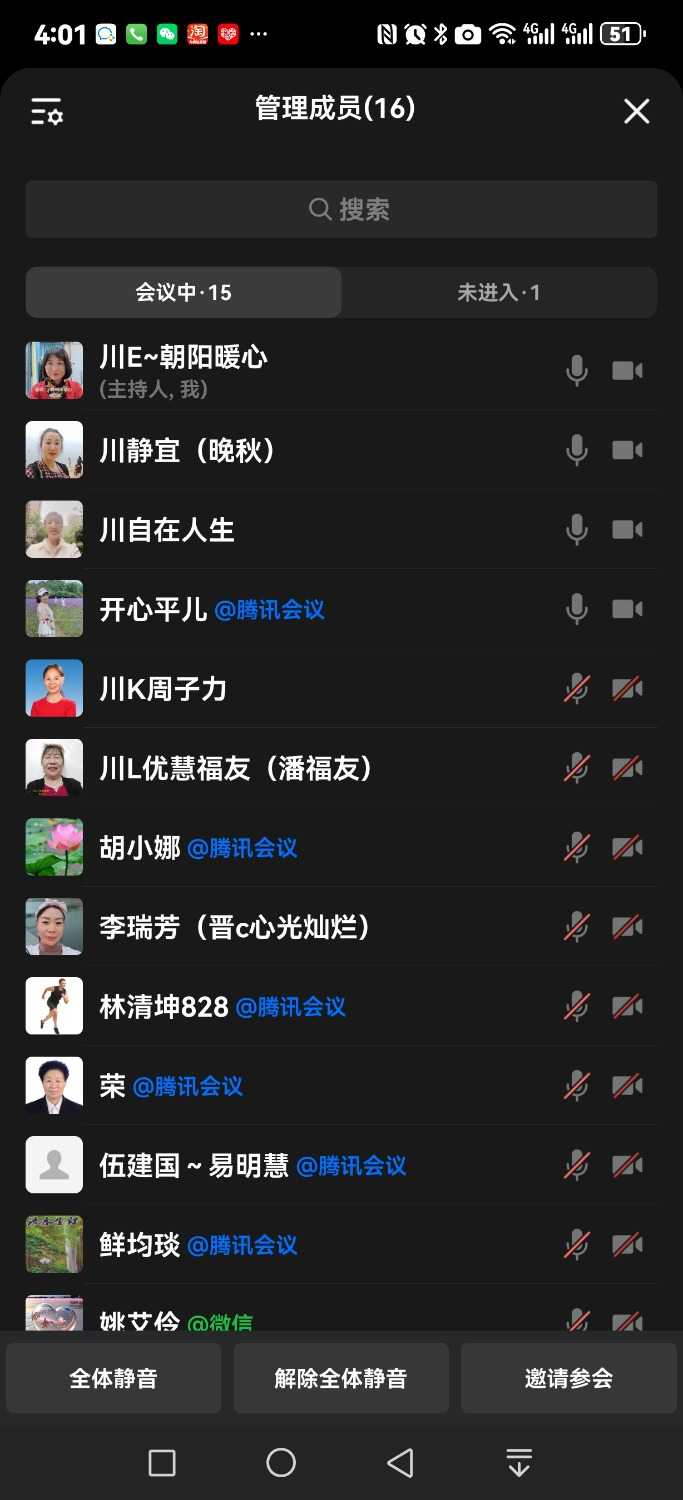Unmute the microphone of 川K周子力
The height and width of the screenshot is (1500, 683).
click(x=577, y=689)
